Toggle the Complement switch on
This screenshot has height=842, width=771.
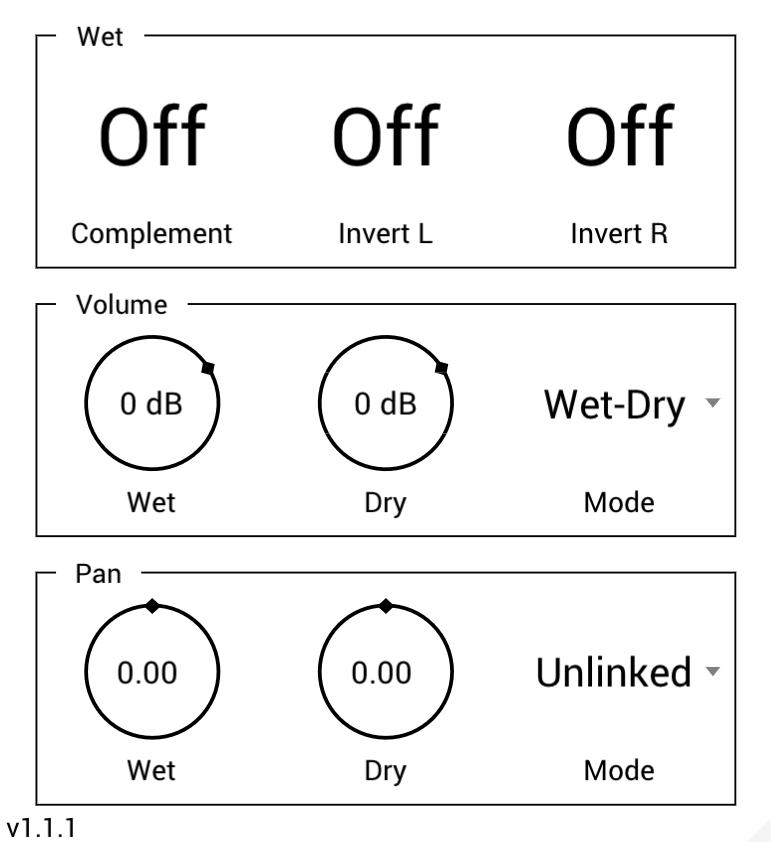coord(152,139)
